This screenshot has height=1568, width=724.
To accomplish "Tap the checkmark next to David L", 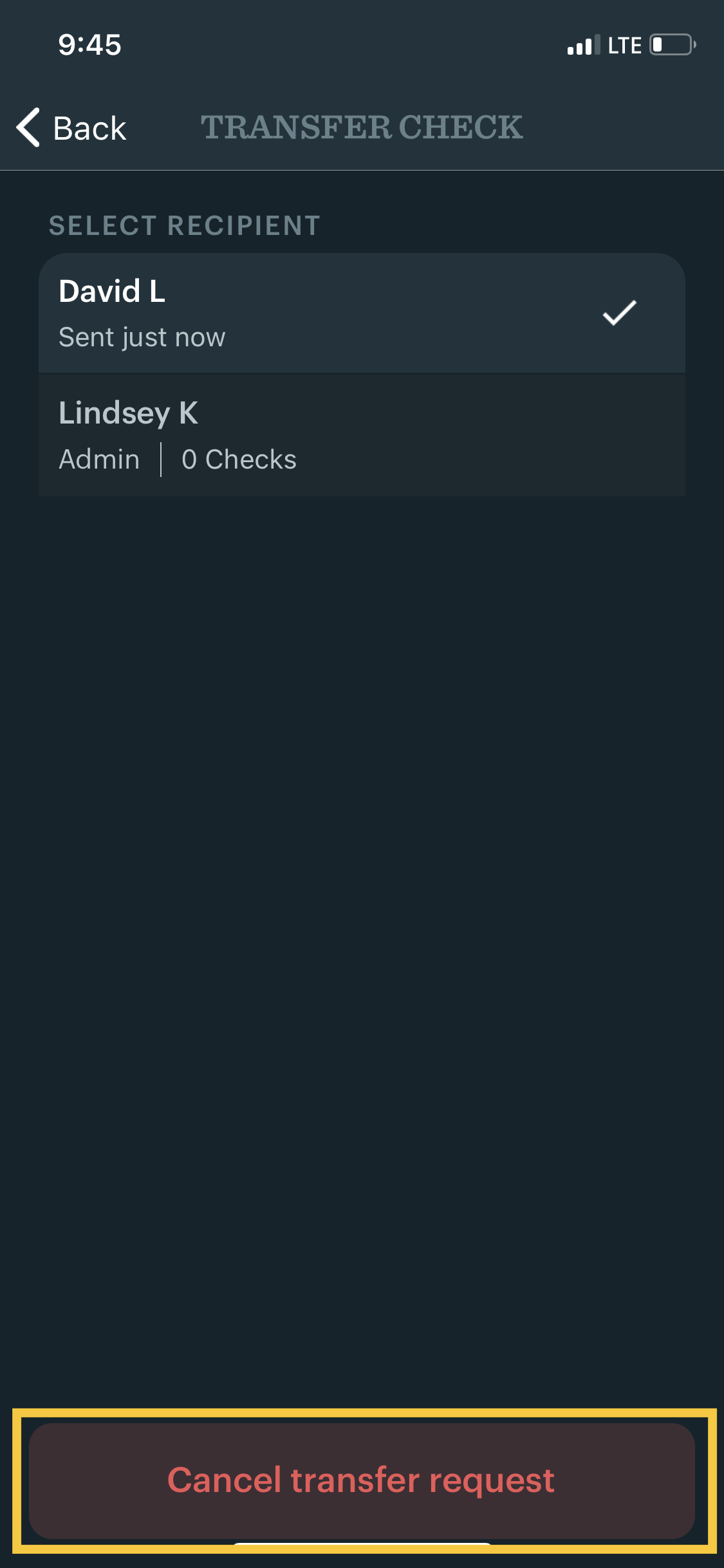I will tap(619, 313).
